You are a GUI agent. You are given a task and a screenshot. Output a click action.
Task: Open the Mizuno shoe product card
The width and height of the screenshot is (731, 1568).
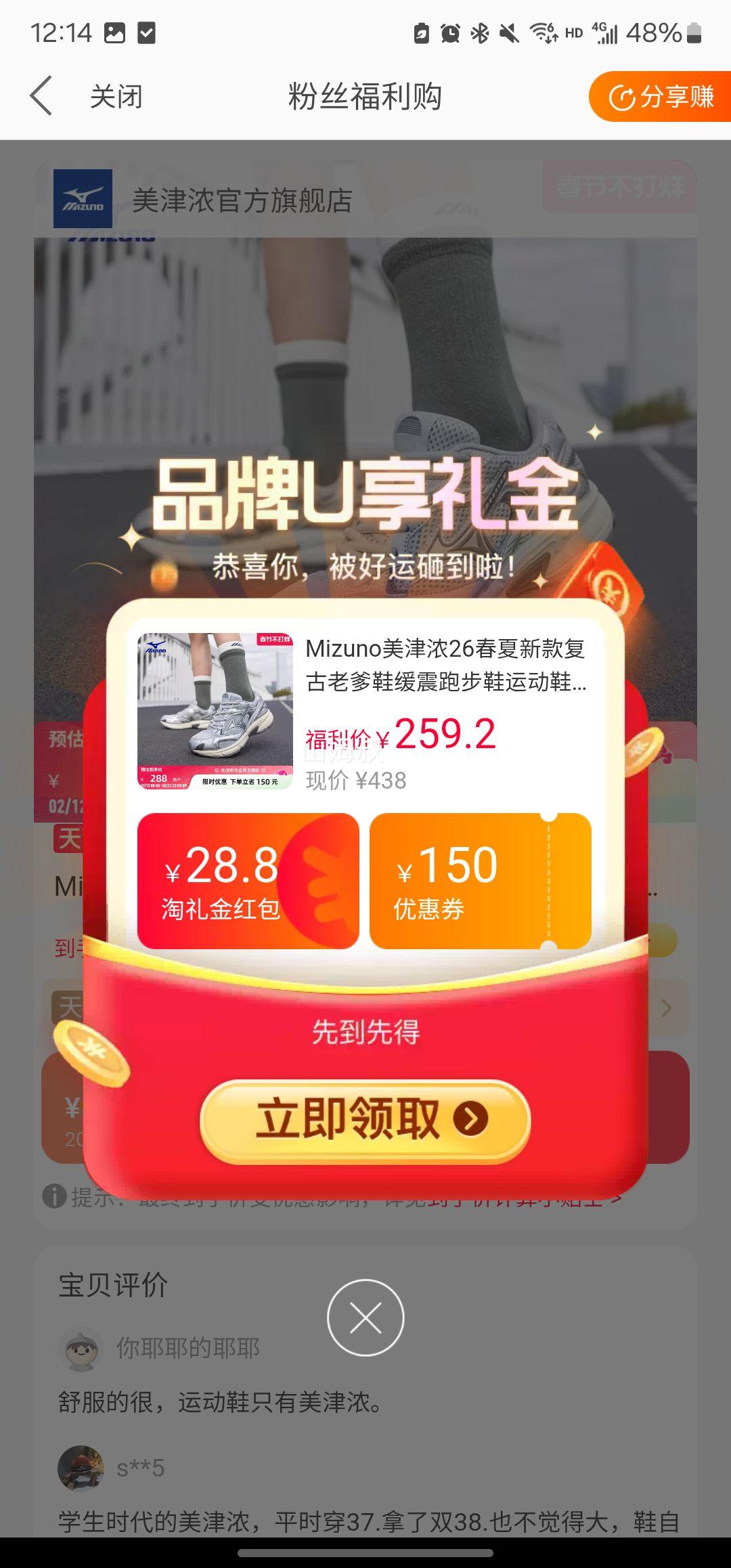(x=365, y=712)
